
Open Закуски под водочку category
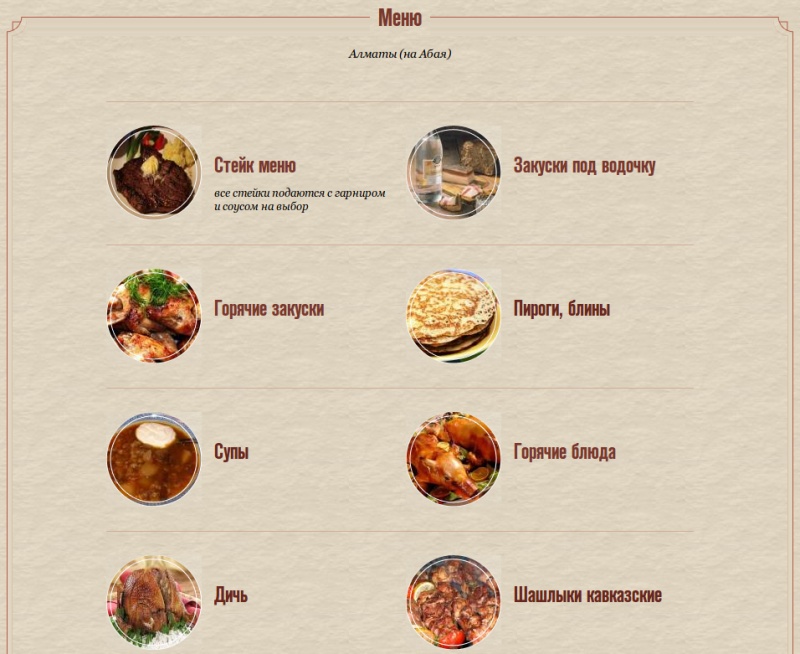pyautogui.click(x=584, y=166)
